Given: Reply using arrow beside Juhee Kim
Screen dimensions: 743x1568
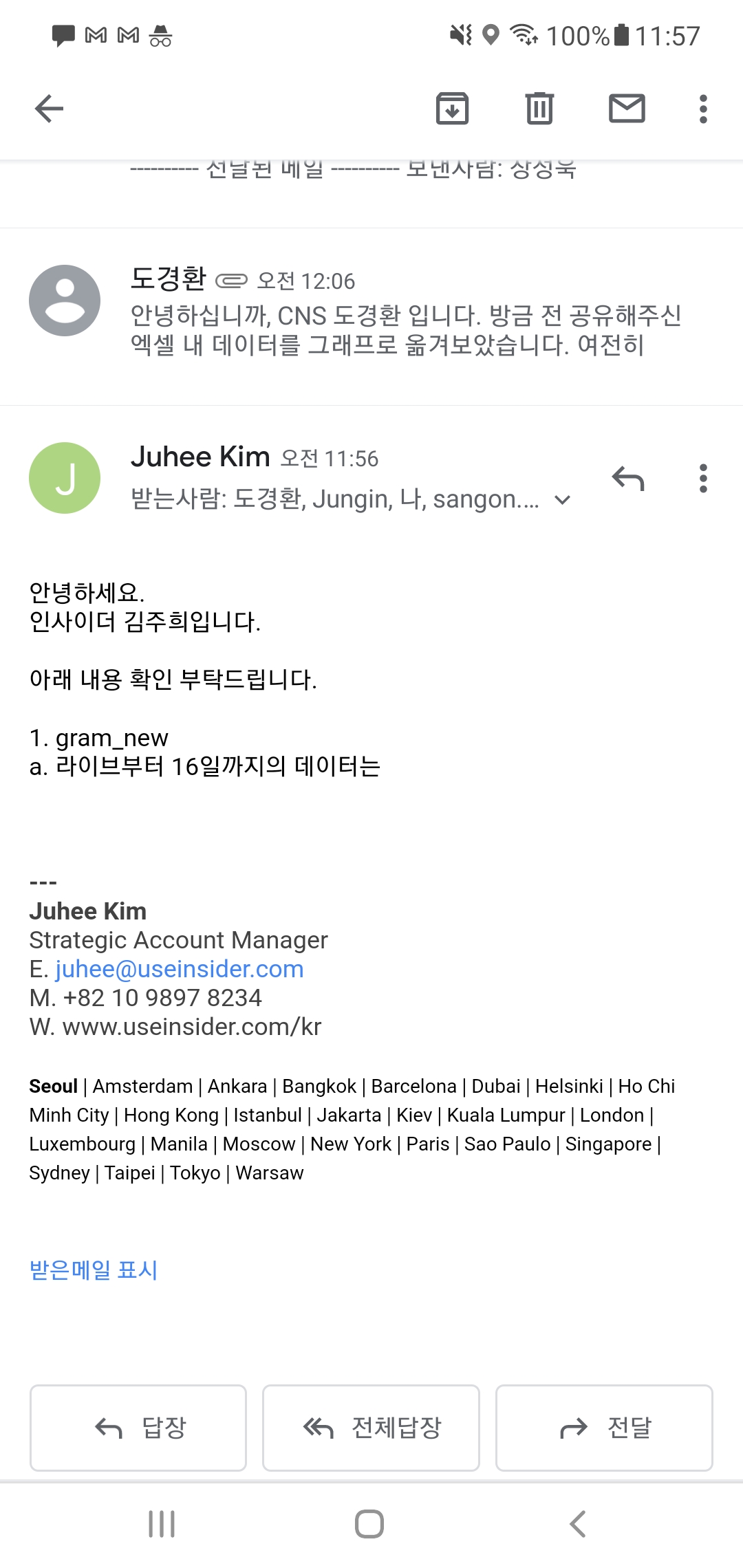Looking at the screenshot, I should click(627, 479).
